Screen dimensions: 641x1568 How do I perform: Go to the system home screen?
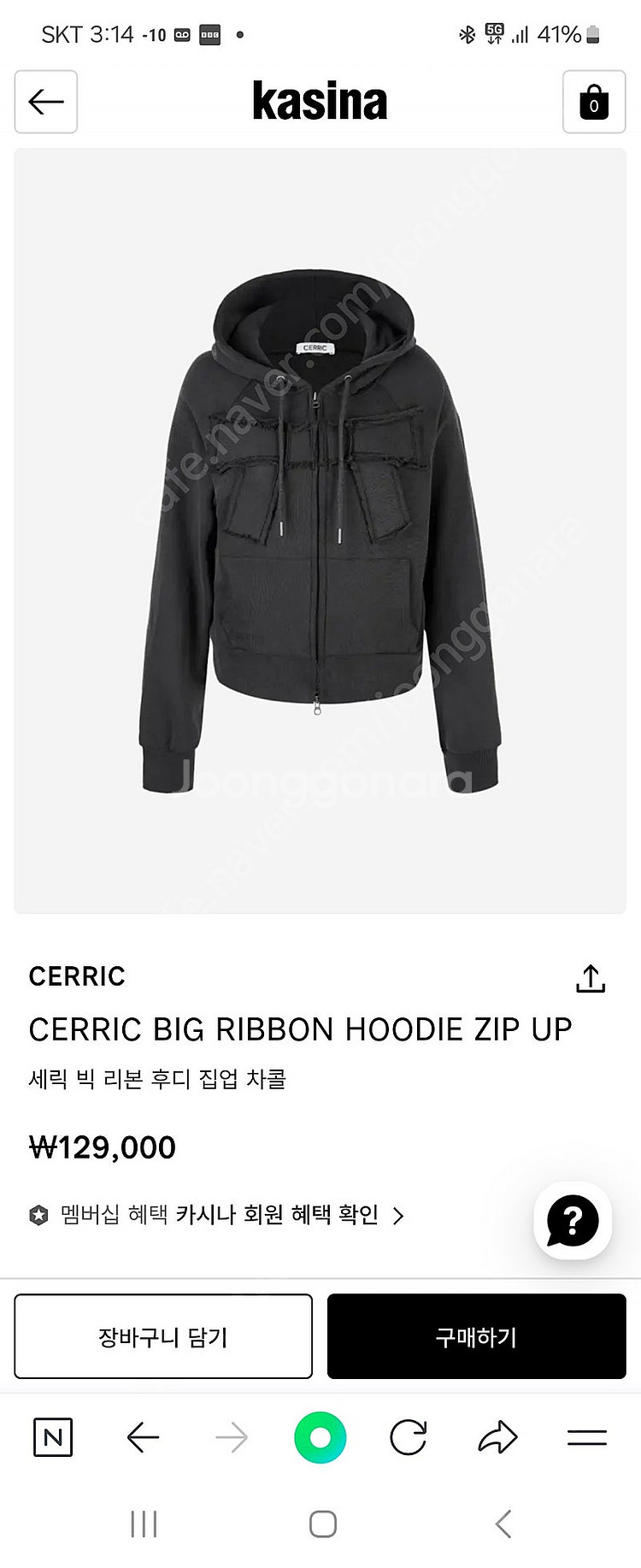click(322, 1524)
